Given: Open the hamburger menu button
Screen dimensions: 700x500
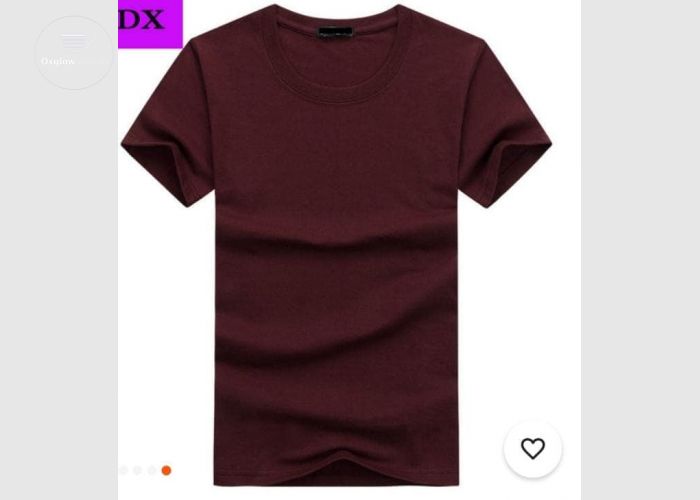Looking at the screenshot, I should click(74, 42).
